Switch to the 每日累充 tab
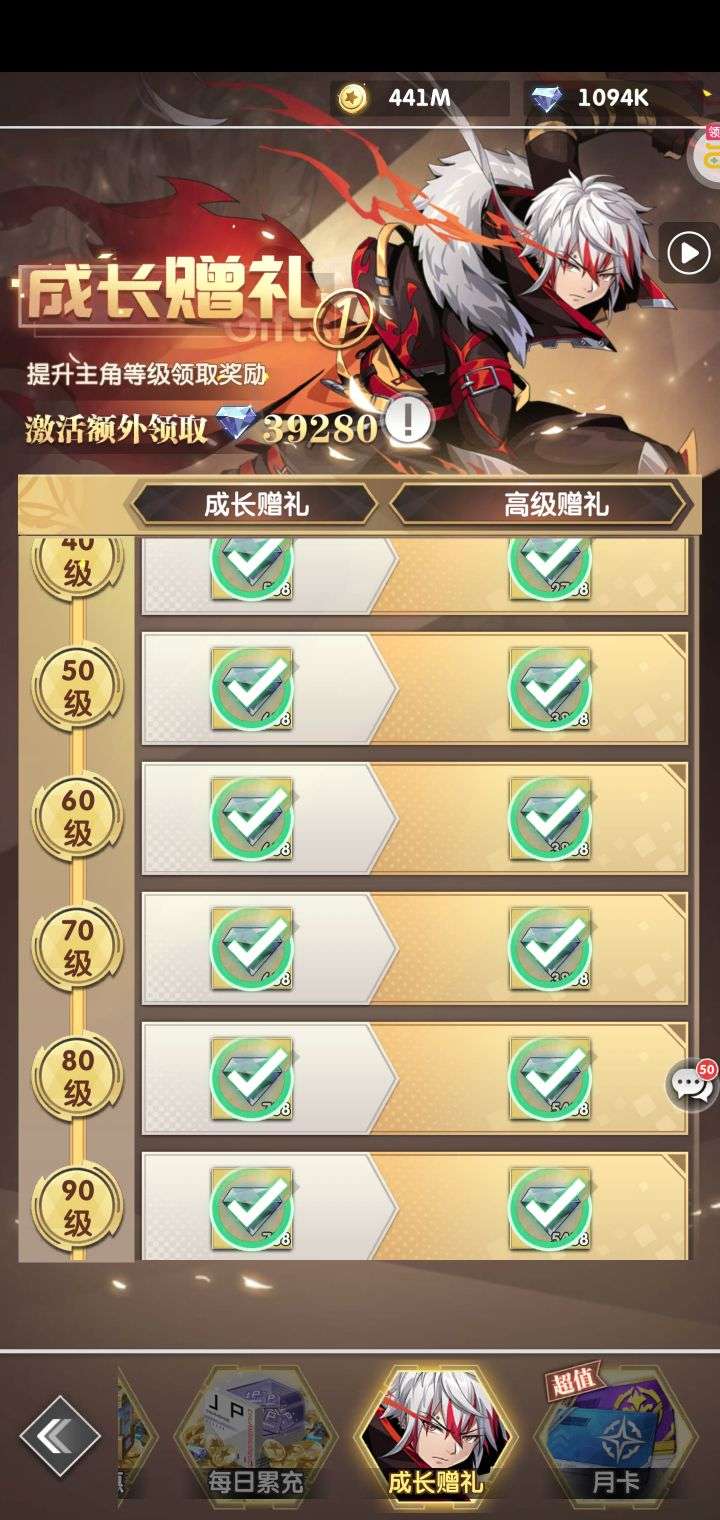The image size is (720, 1520). coord(256,1438)
